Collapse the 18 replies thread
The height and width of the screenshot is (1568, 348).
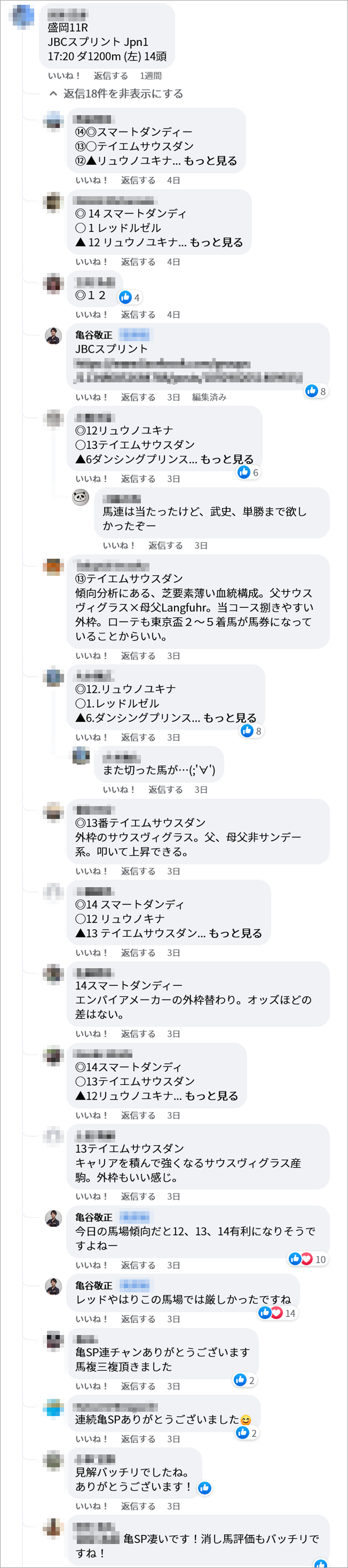pyautogui.click(x=123, y=94)
